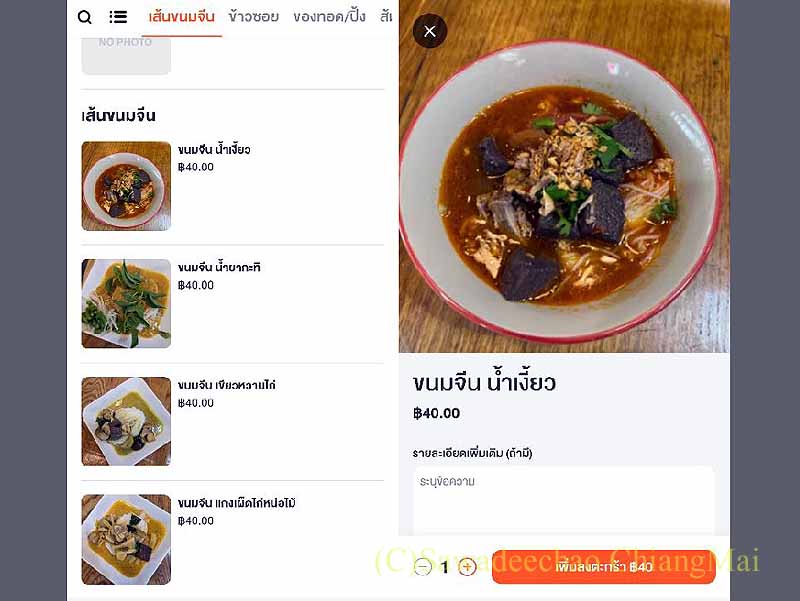
Task: Close the dish detail panel
Action: [x=430, y=31]
